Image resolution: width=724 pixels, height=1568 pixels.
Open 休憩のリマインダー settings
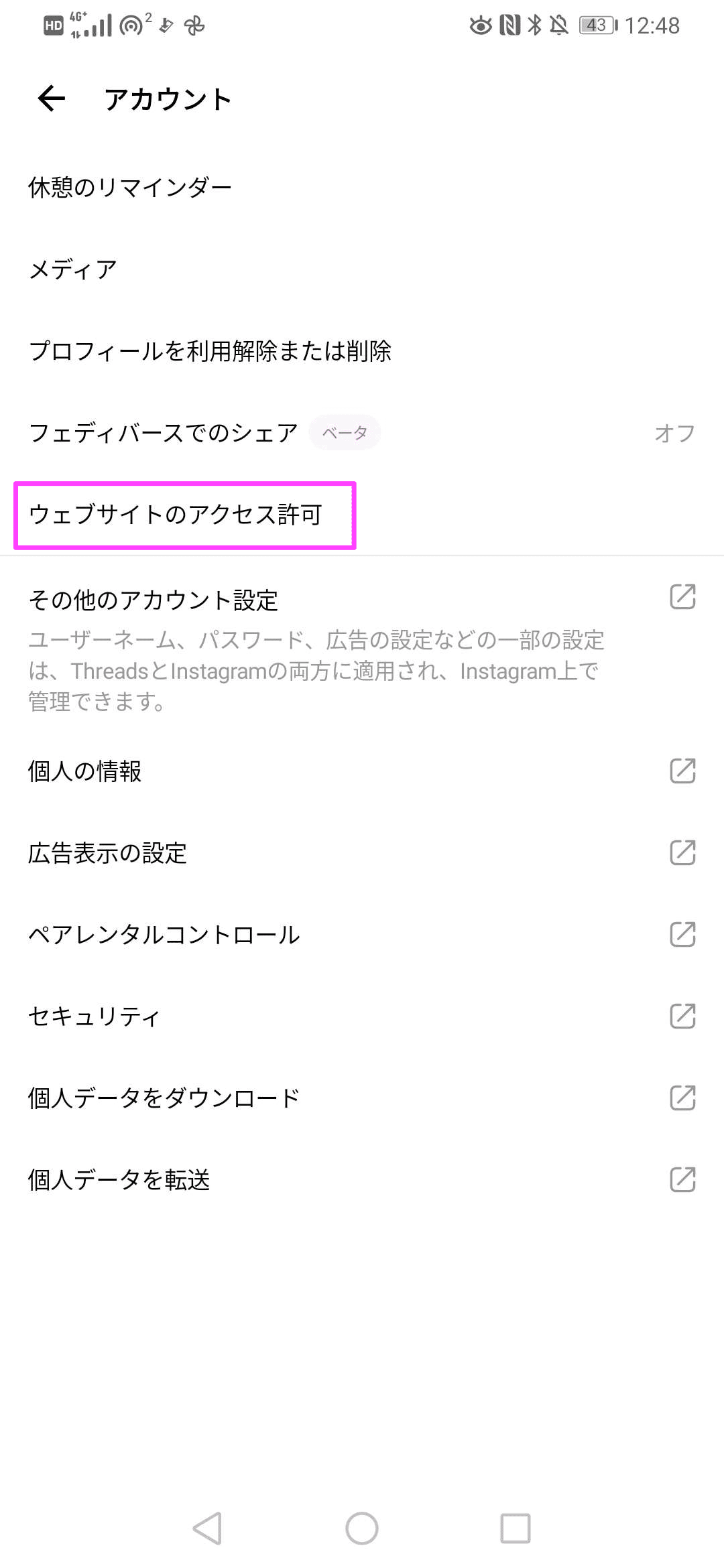362,187
